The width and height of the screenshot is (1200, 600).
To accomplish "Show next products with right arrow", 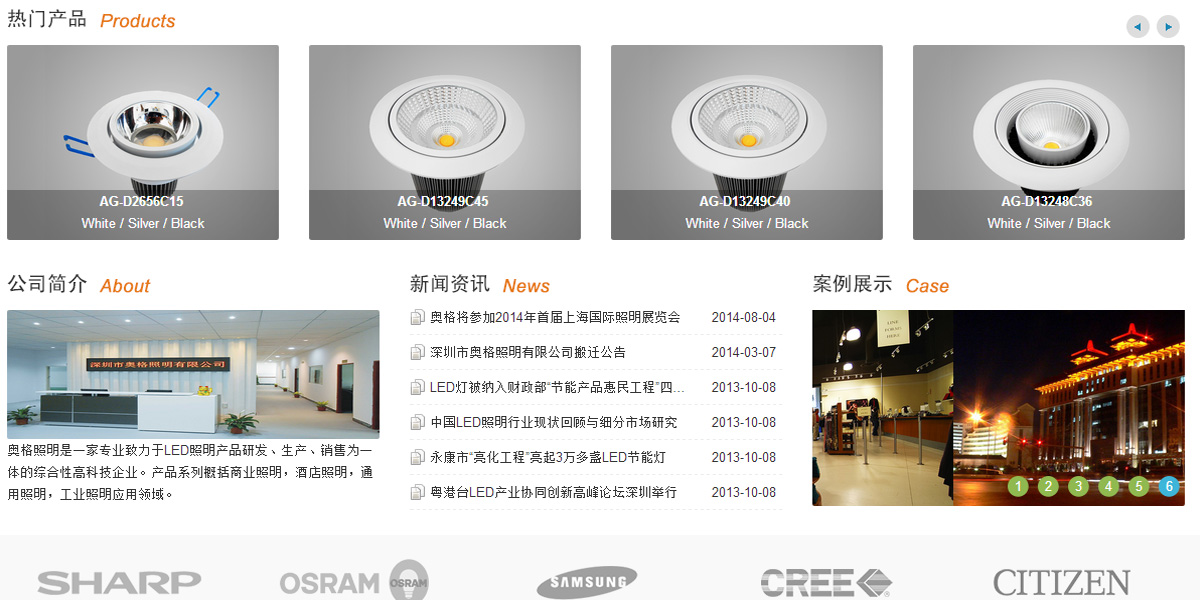I will tap(1168, 27).
